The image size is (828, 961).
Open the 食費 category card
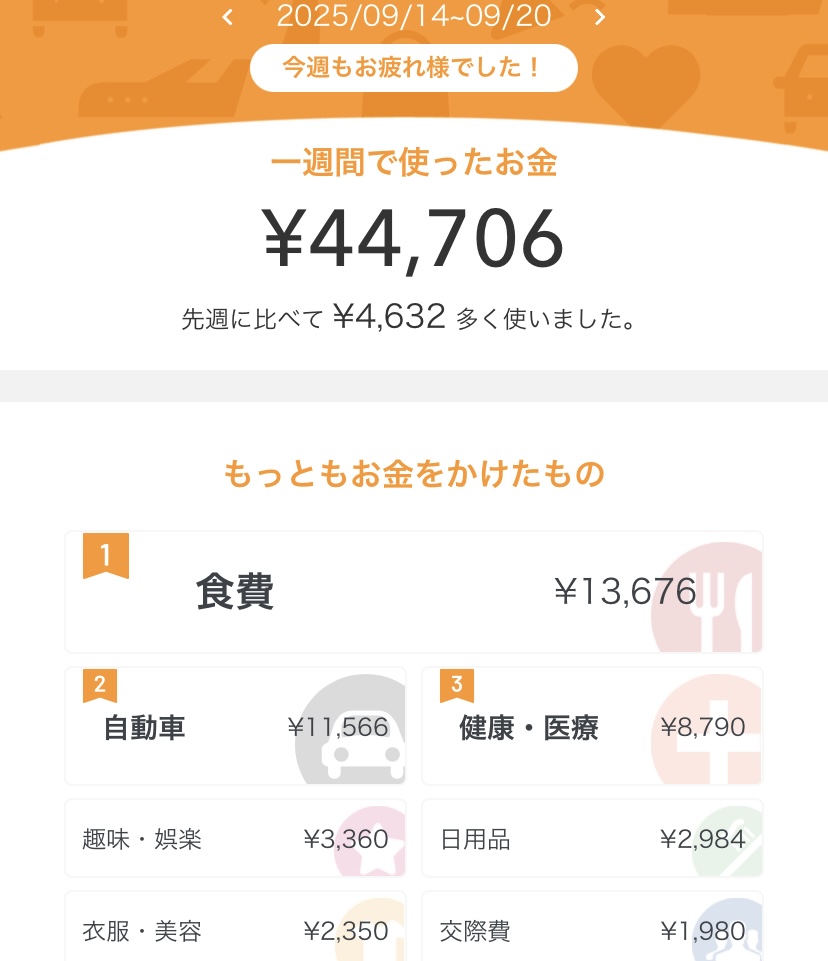413,592
